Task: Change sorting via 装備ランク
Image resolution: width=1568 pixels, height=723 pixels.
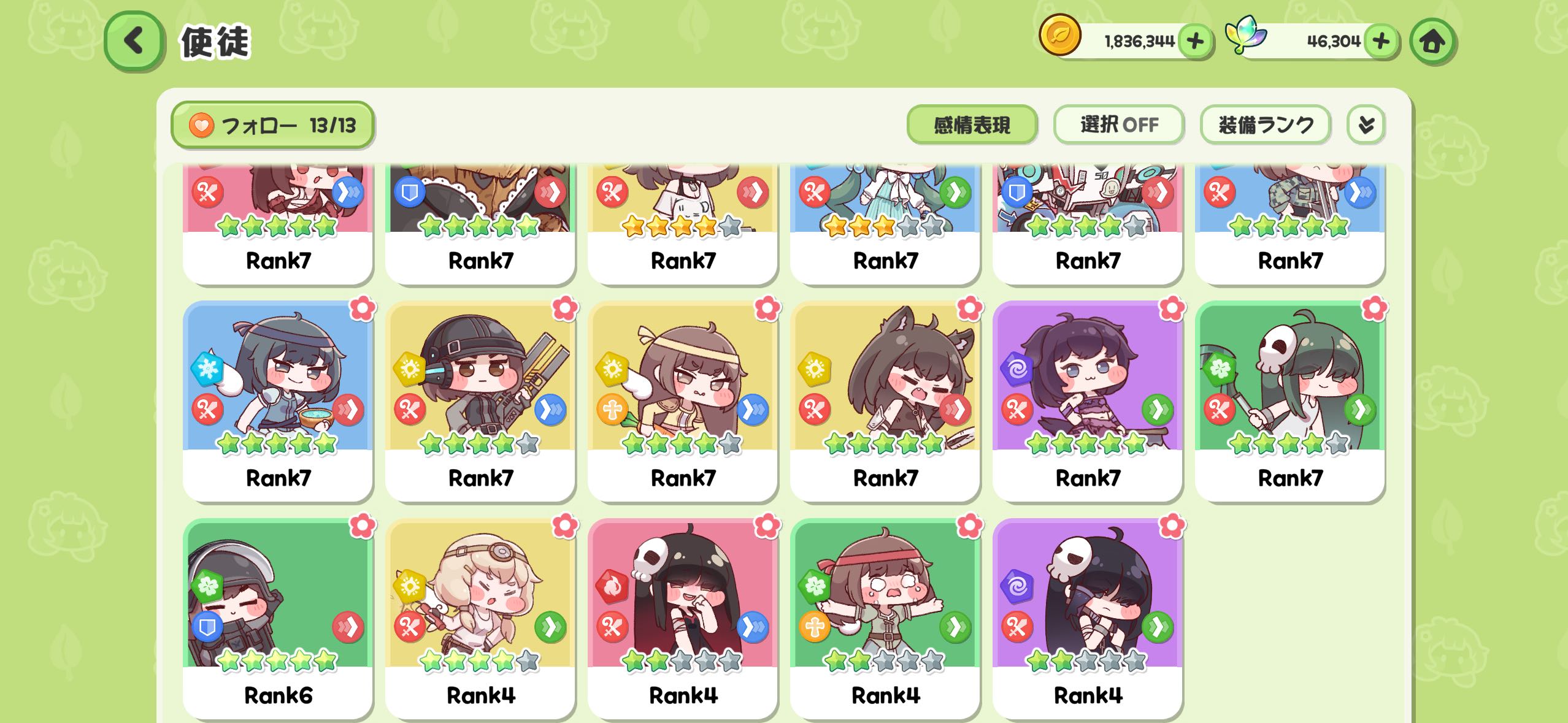Action: pos(1265,125)
